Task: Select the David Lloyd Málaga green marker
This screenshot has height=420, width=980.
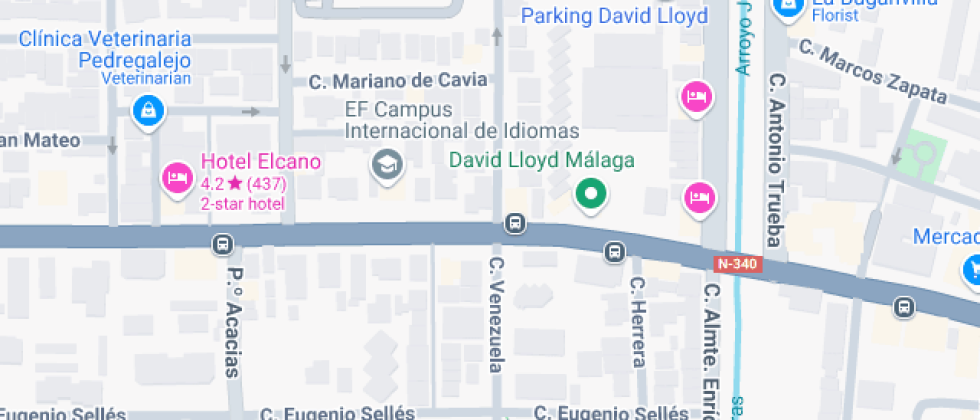Action: (x=590, y=194)
